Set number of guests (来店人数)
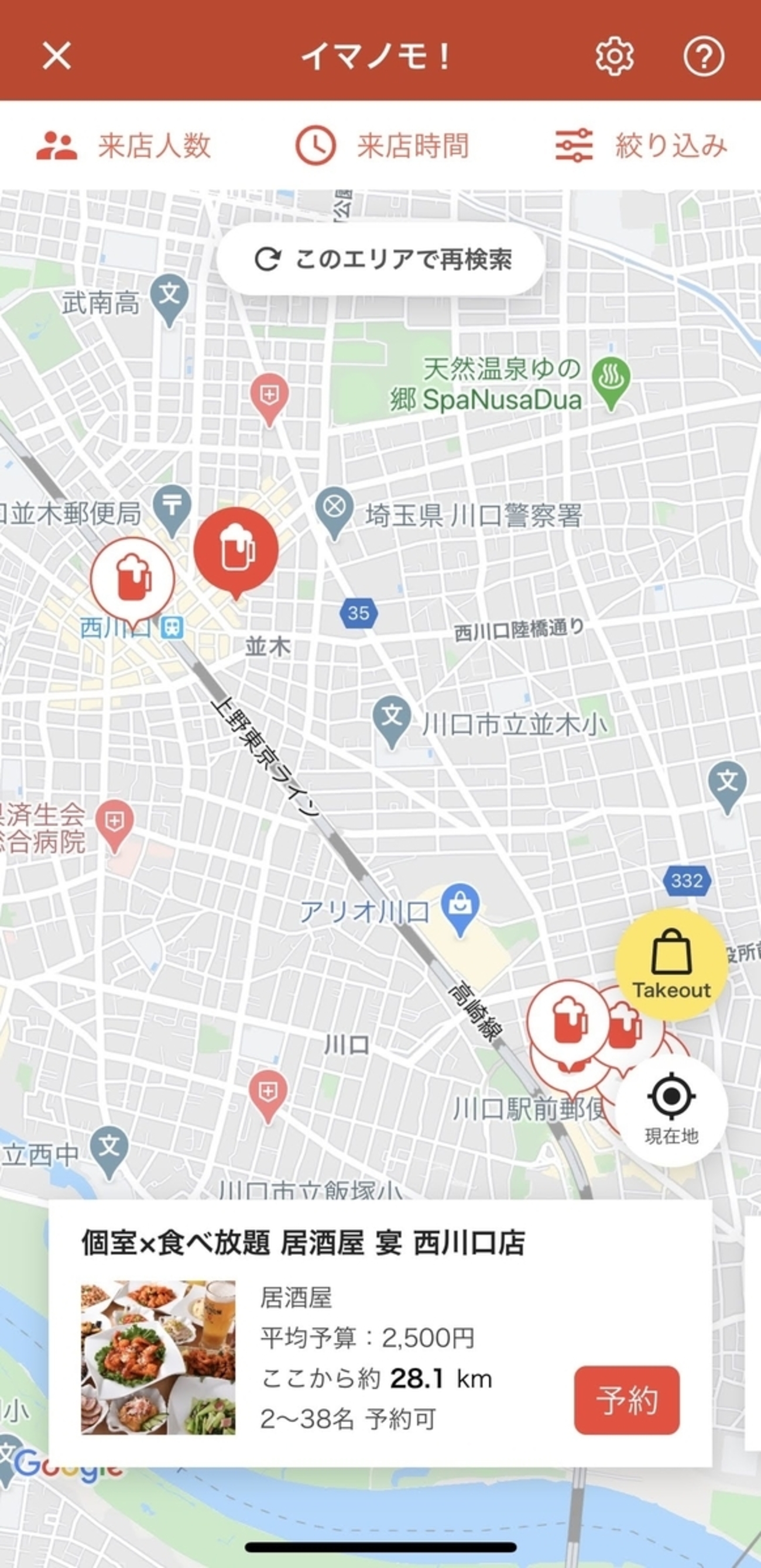Viewport: 761px width, 1568px height. 124,146
